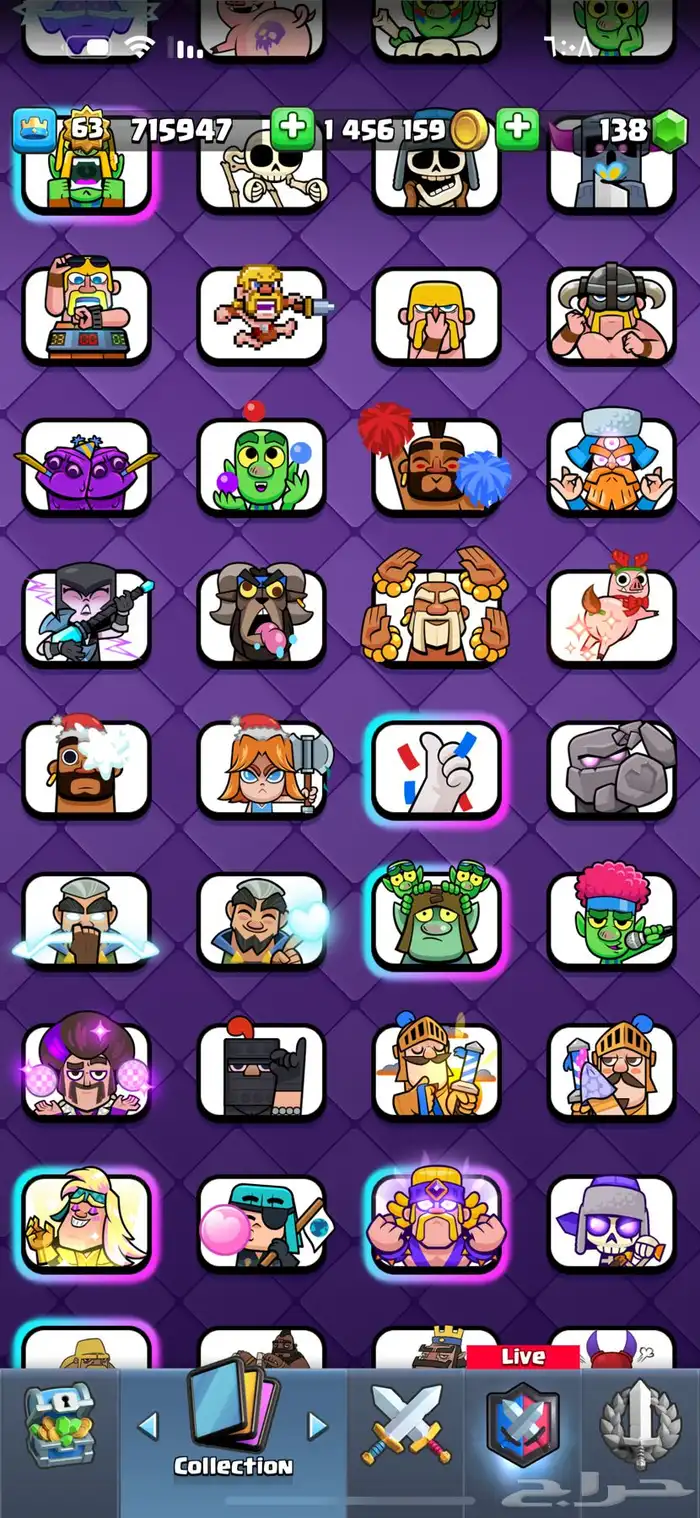Open the Collection tab

pyautogui.click(x=233, y=1427)
